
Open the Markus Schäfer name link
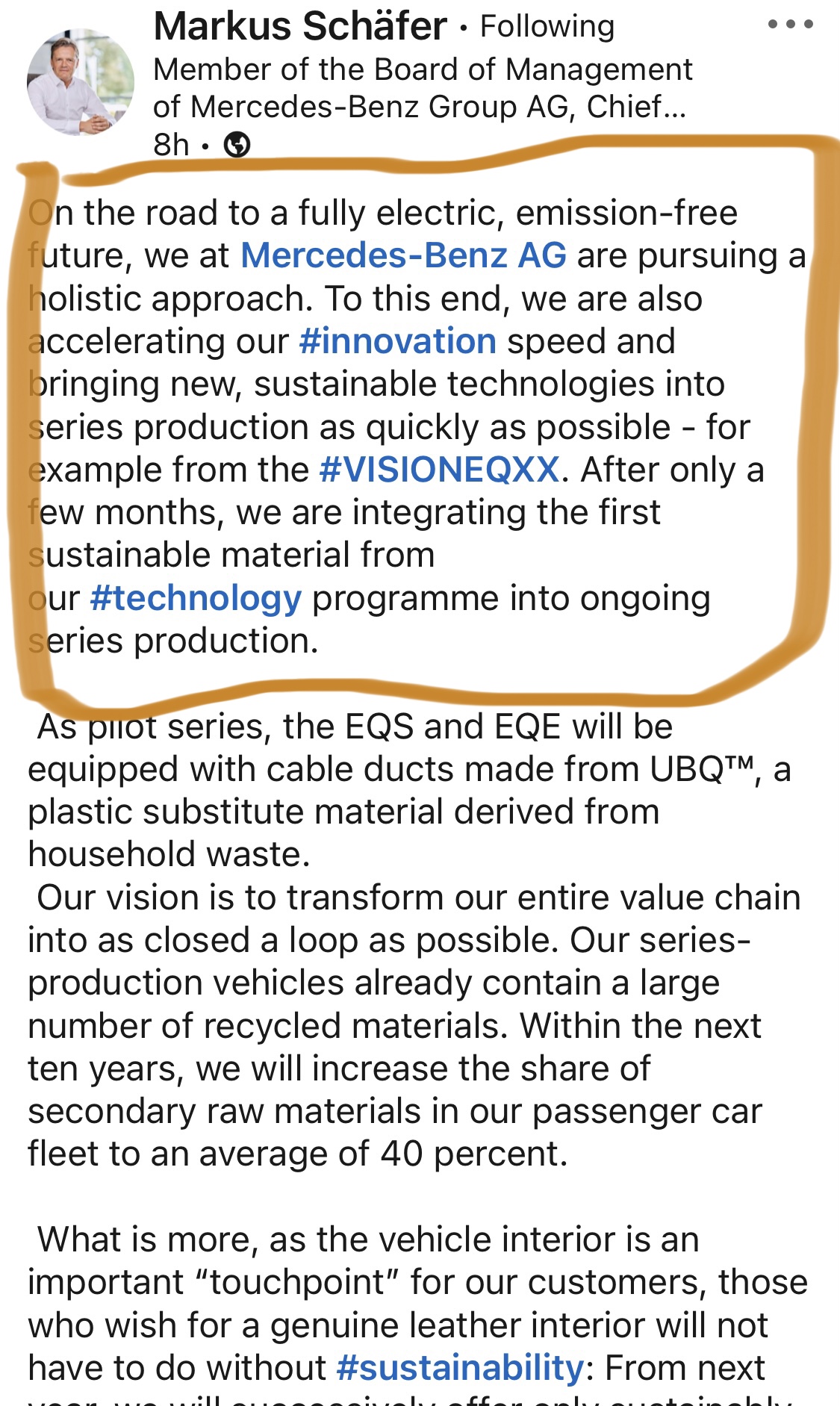(300, 26)
